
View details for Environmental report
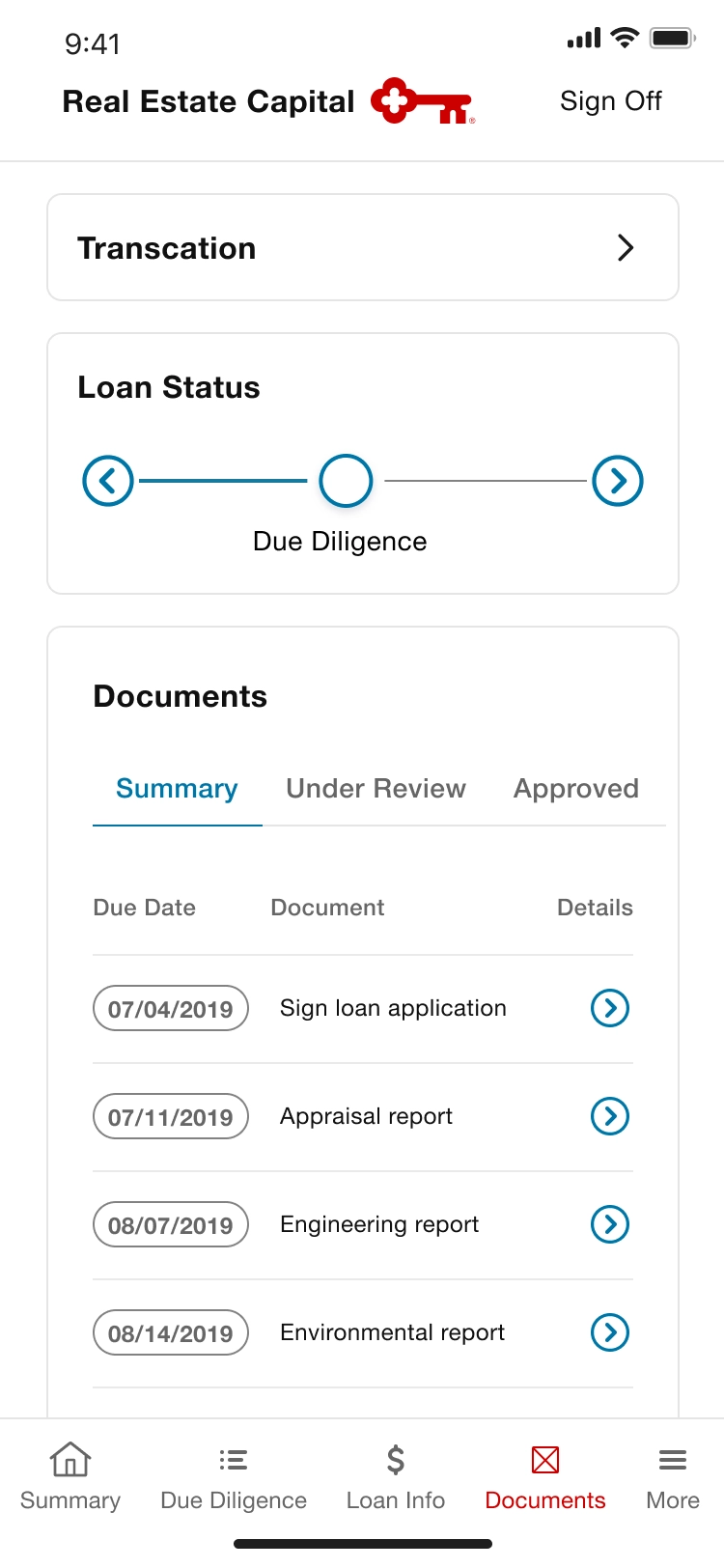coord(610,1332)
